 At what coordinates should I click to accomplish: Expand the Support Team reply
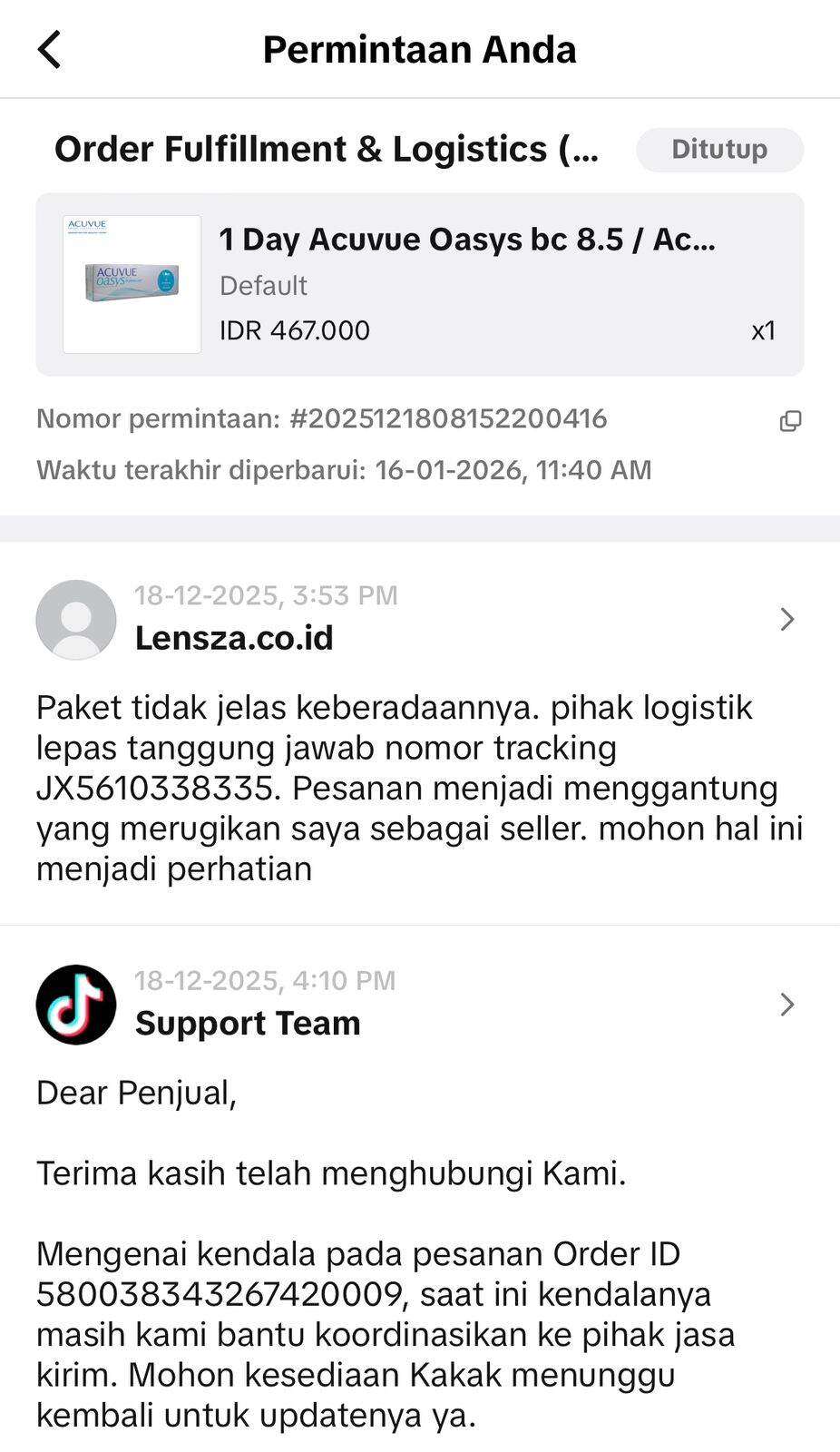tap(786, 1005)
